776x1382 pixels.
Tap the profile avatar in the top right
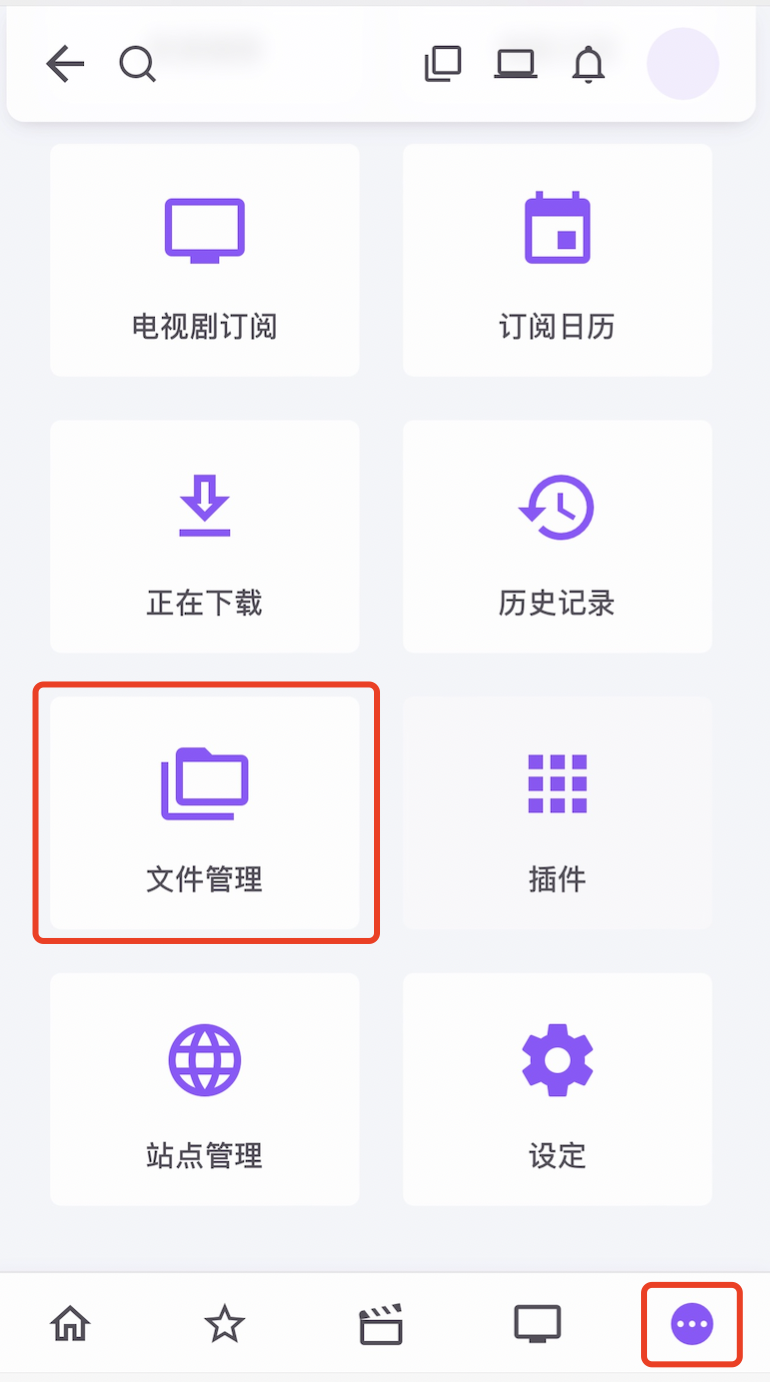[683, 64]
